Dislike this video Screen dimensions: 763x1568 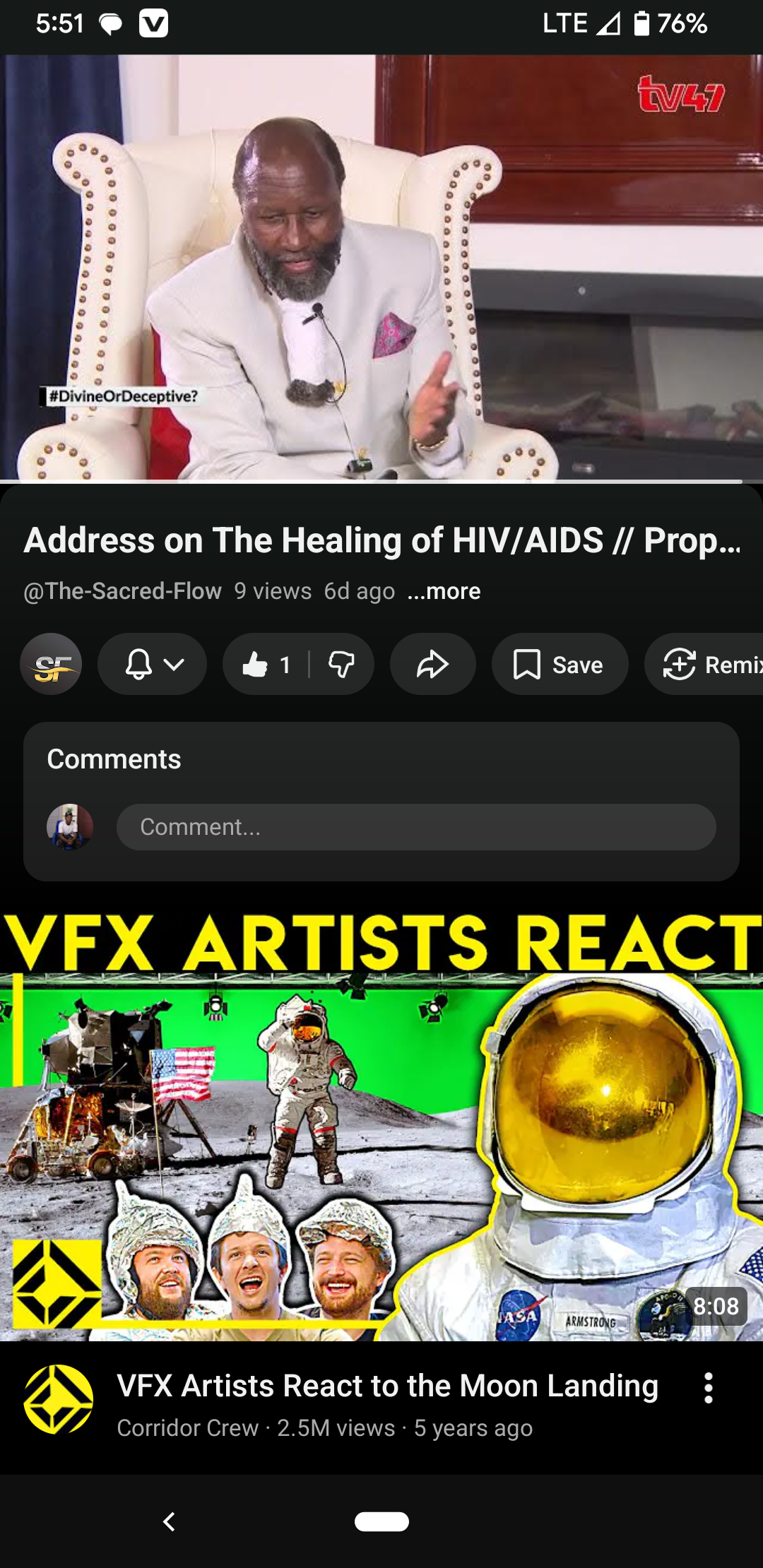(342, 664)
